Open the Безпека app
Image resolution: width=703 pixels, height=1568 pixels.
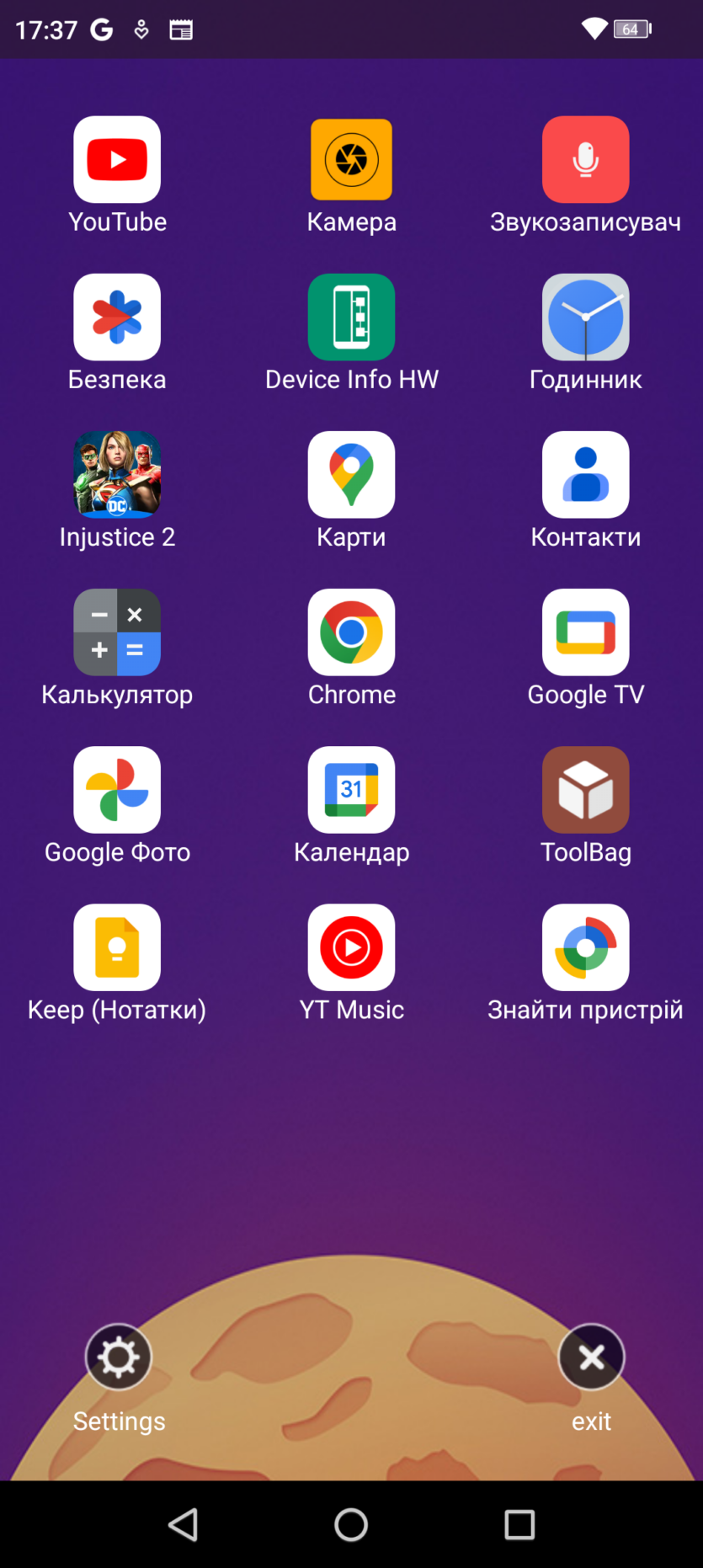[x=117, y=317]
